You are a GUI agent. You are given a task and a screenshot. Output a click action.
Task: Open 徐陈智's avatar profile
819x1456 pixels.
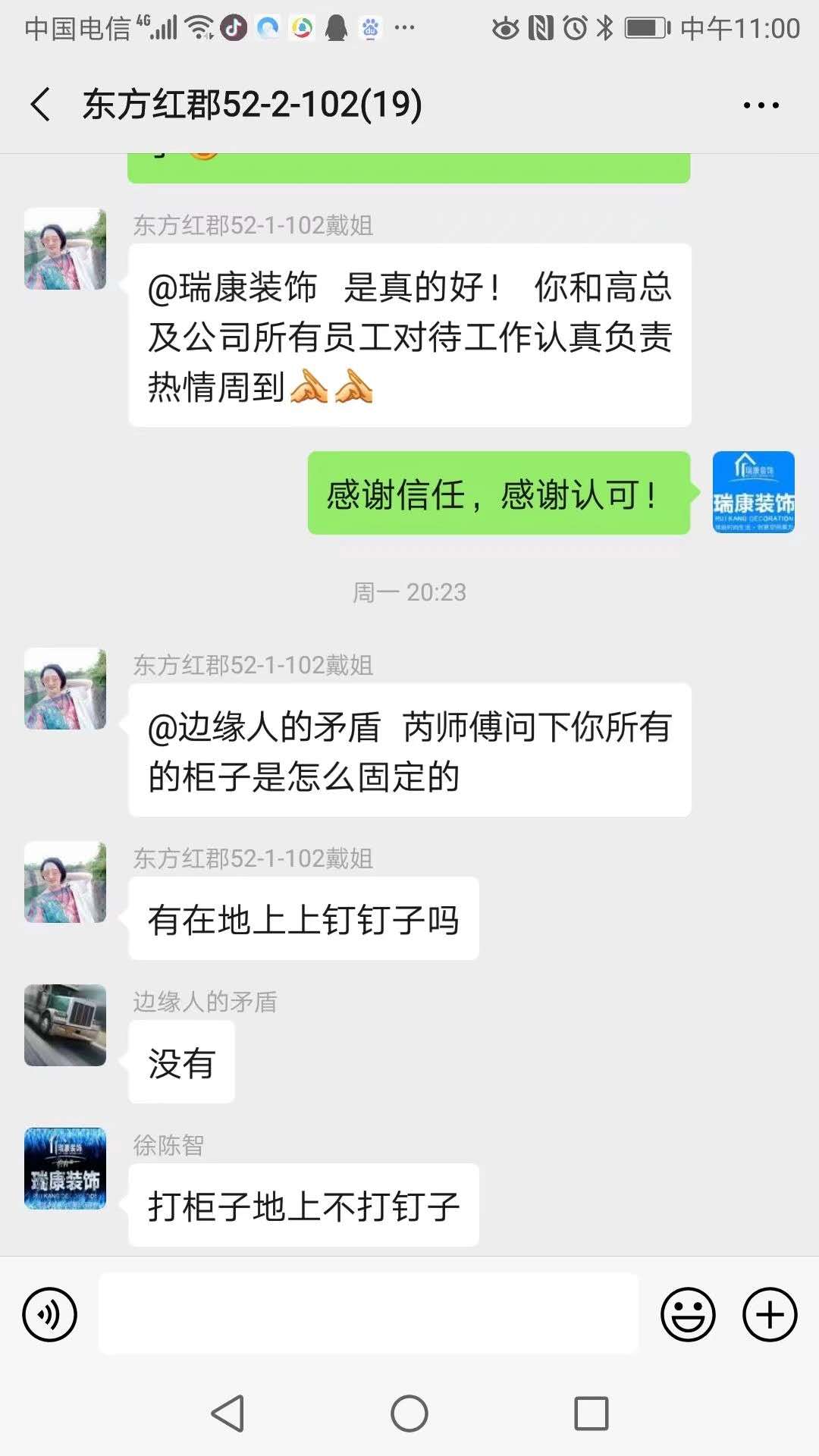click(65, 1169)
